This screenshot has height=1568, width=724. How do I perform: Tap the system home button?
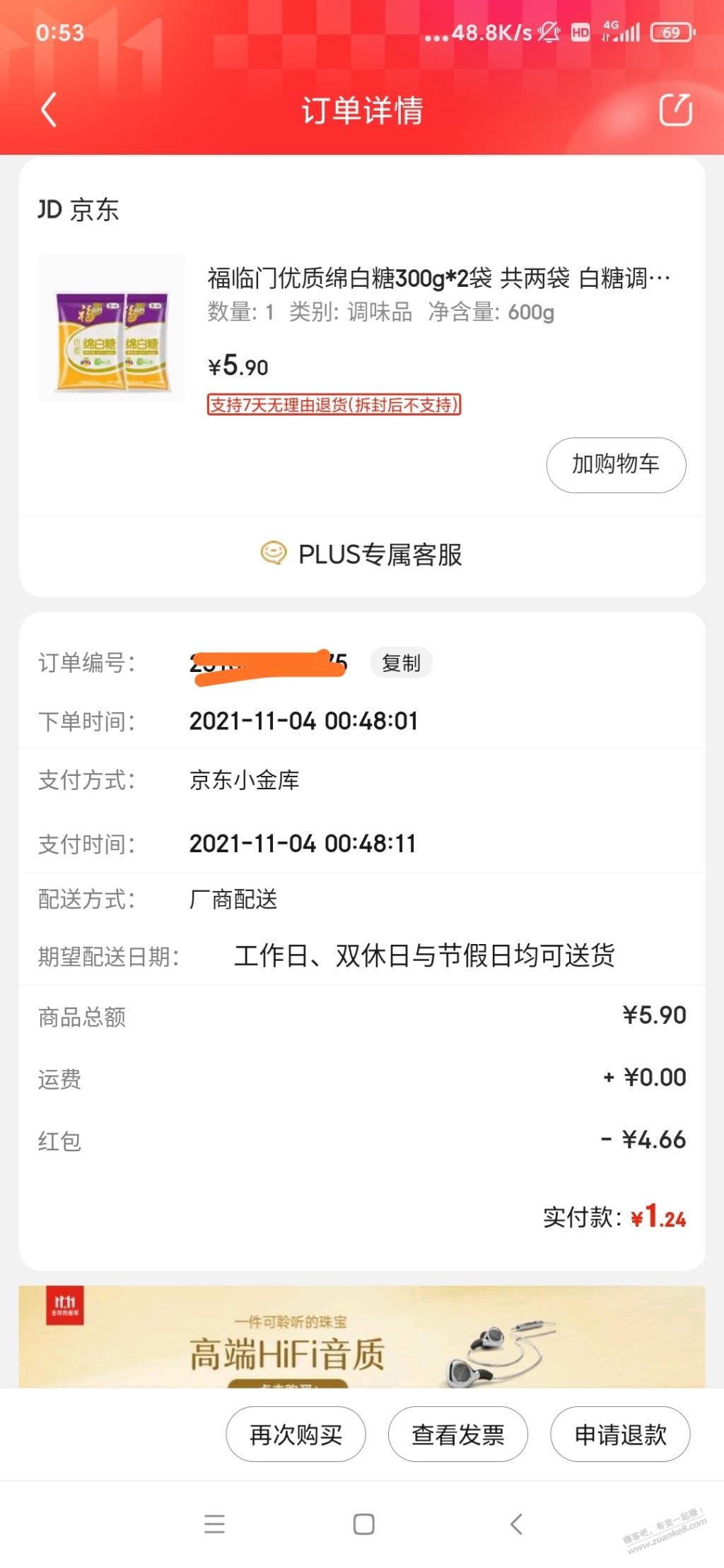(363, 1524)
